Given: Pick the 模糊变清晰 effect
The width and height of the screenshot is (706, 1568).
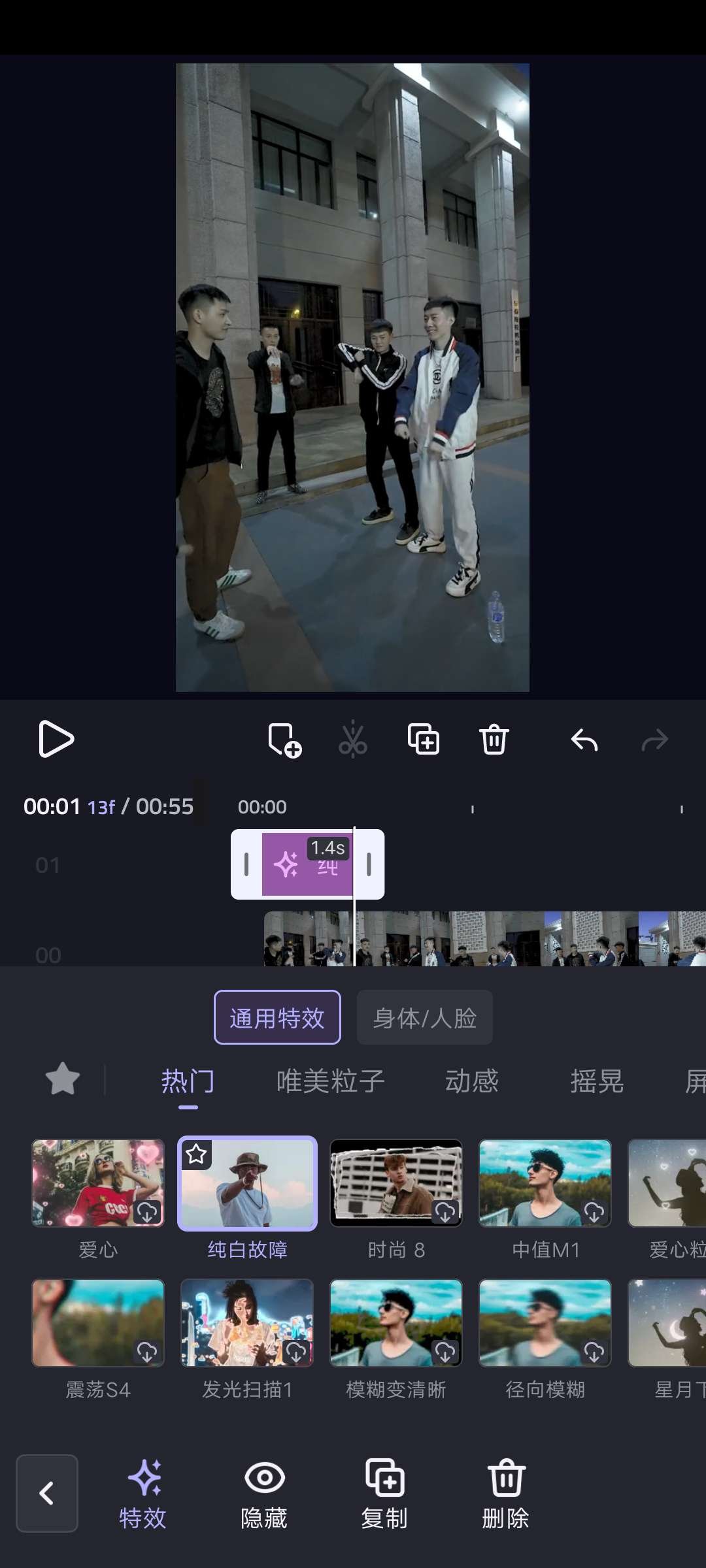Looking at the screenshot, I should [x=396, y=1323].
